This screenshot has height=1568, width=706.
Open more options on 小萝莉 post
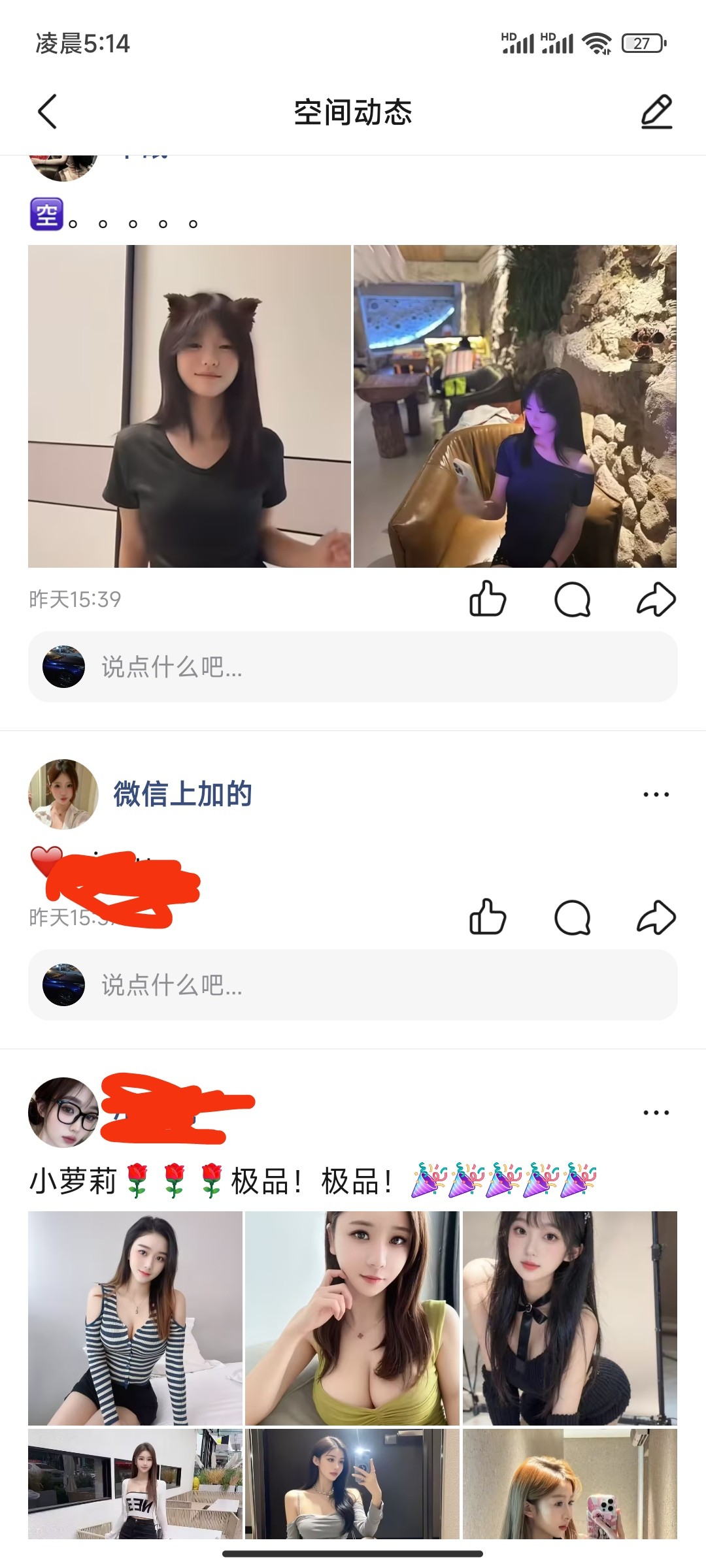point(656,1113)
